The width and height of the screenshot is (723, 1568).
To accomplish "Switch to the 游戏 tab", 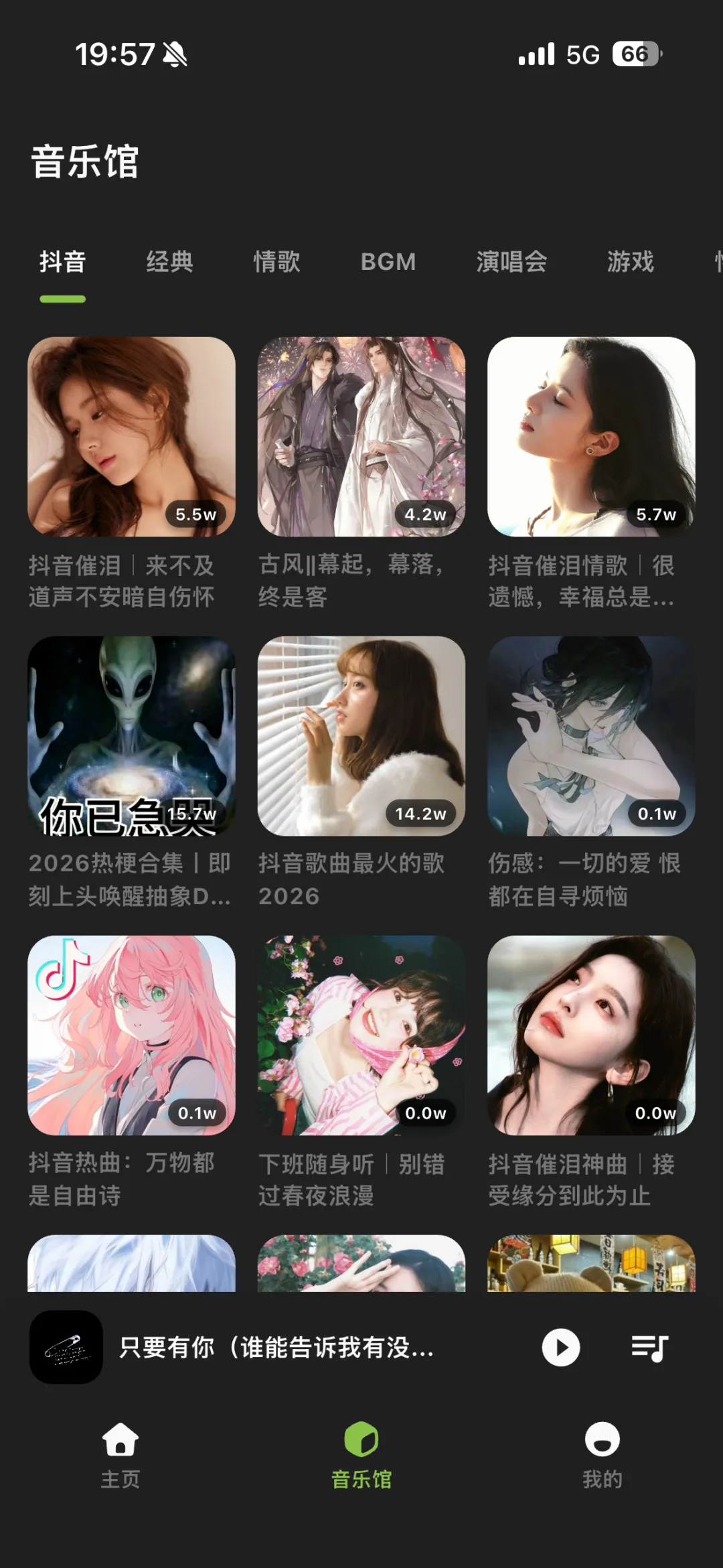I will pyautogui.click(x=630, y=261).
